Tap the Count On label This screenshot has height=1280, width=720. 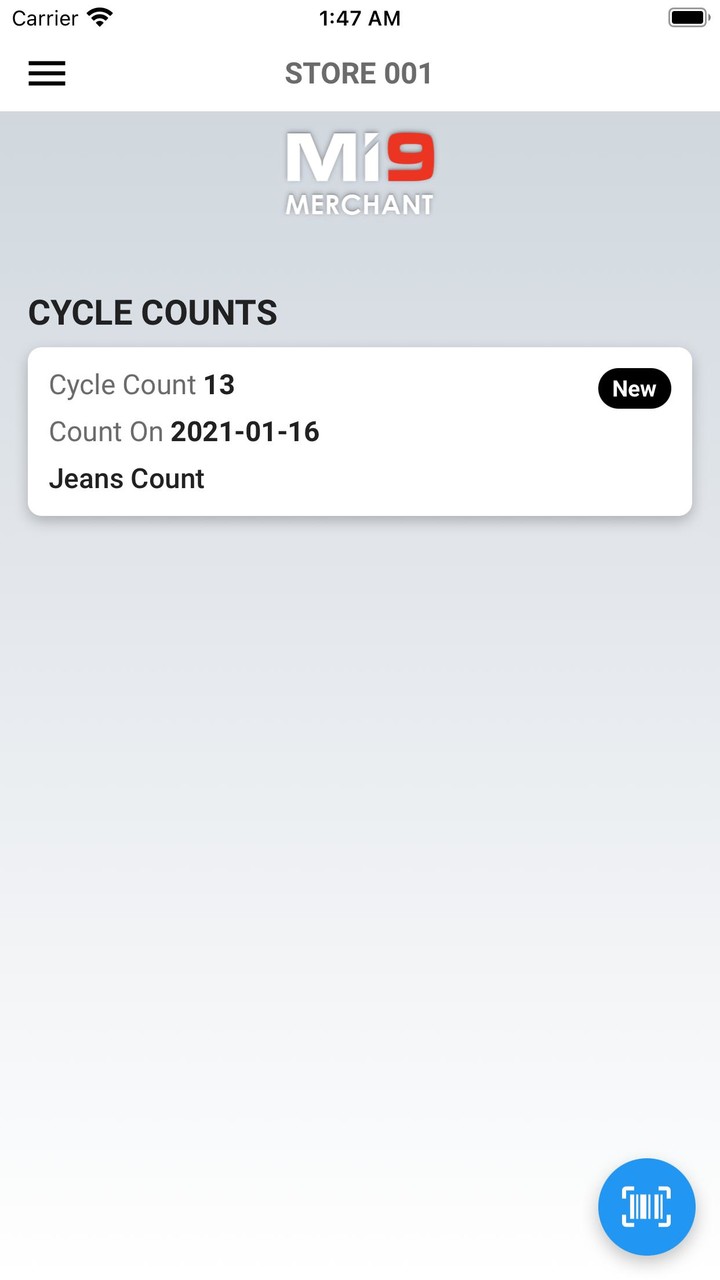(x=105, y=432)
